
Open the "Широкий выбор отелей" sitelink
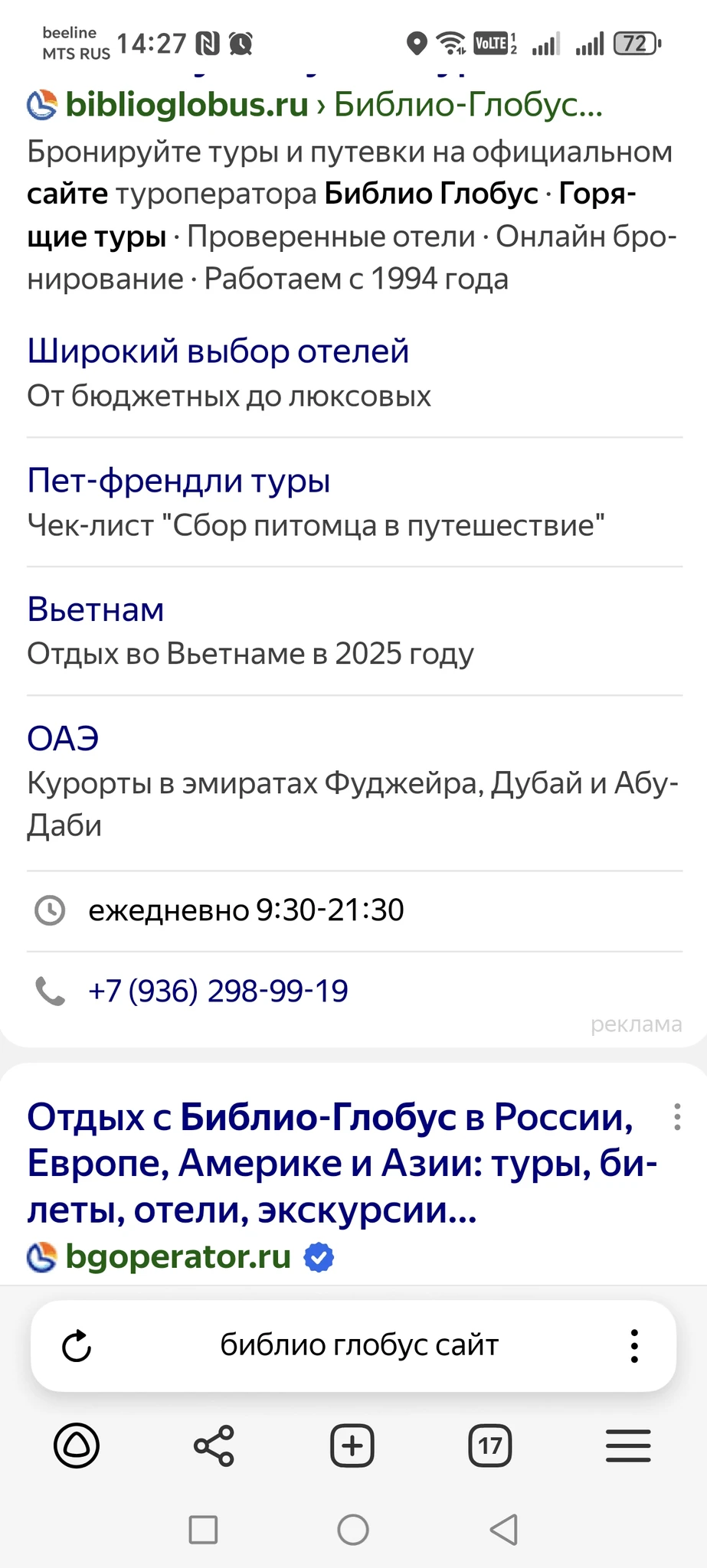218,351
